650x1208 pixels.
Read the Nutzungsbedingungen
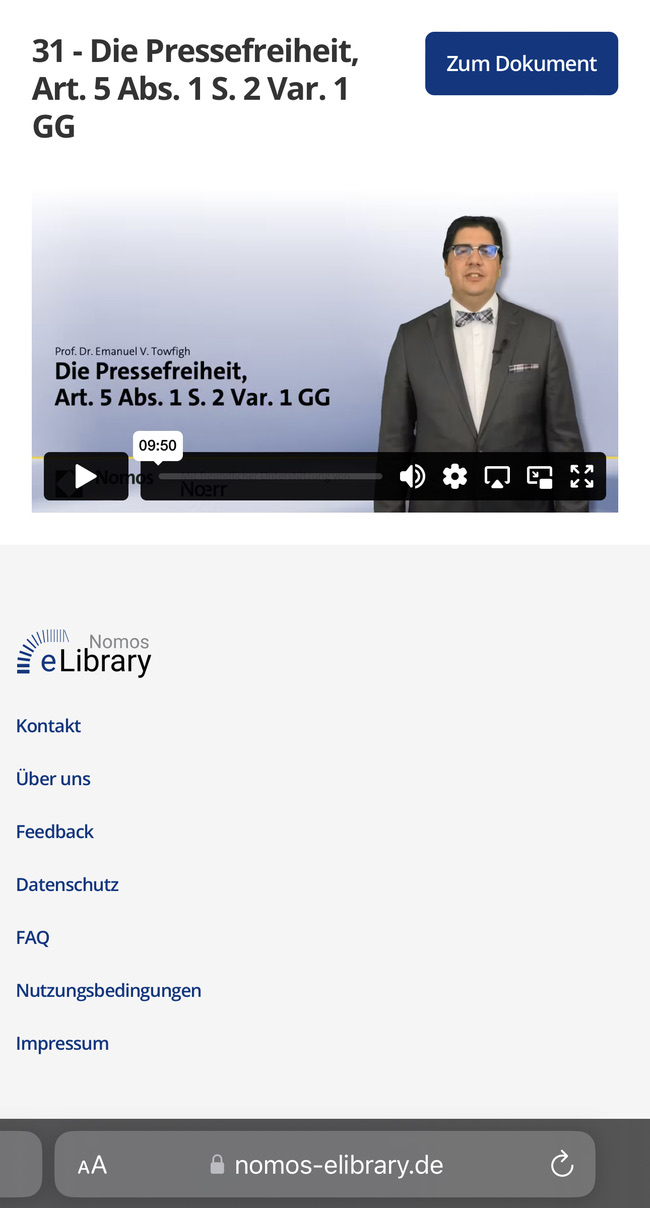click(x=108, y=991)
